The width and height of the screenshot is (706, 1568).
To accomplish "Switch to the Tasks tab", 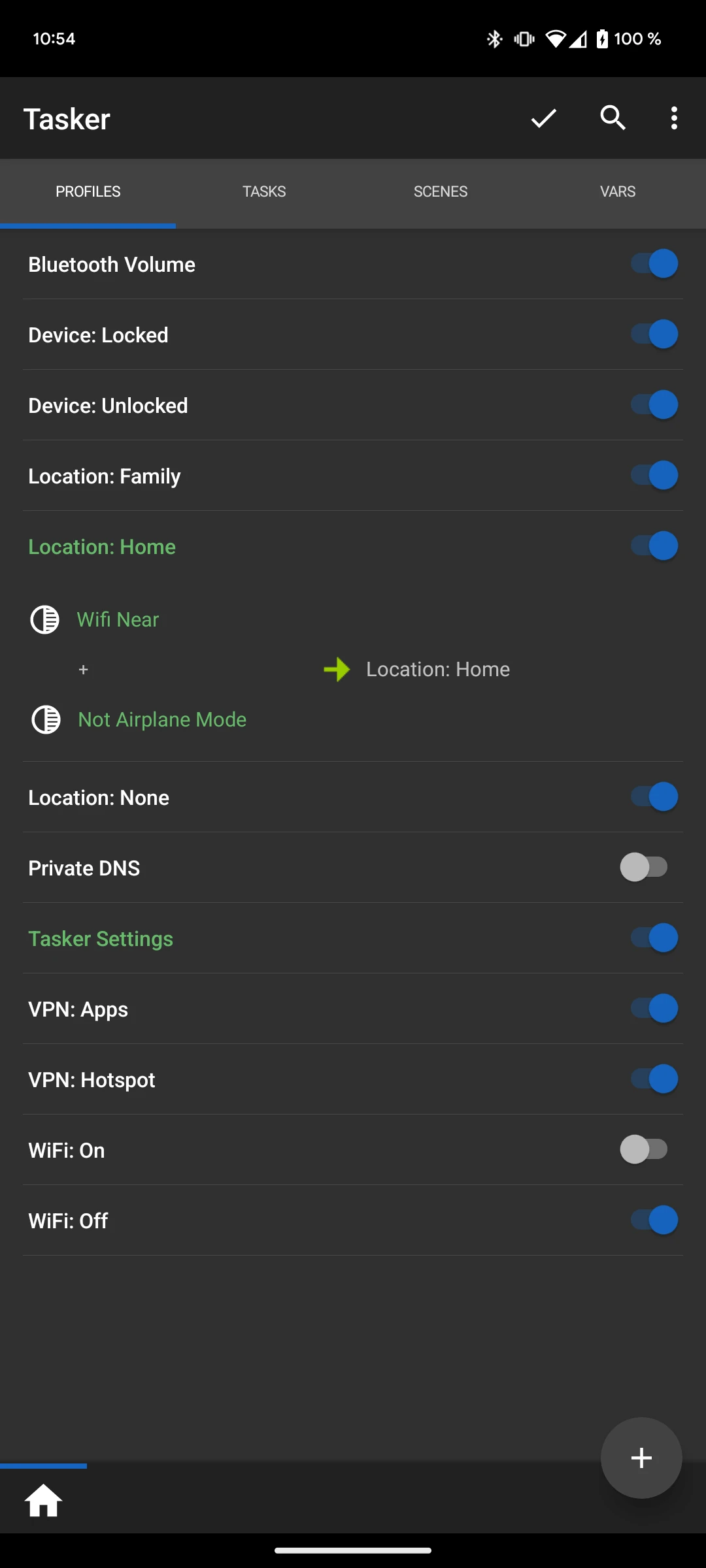I will click(264, 191).
